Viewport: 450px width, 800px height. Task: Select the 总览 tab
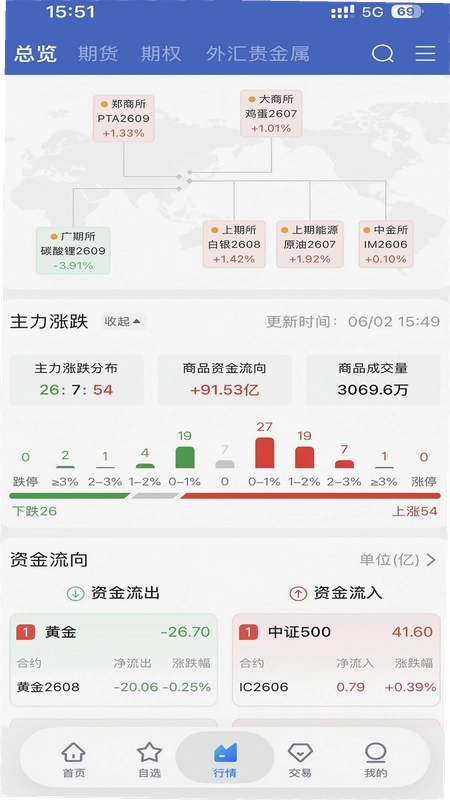coord(35,54)
